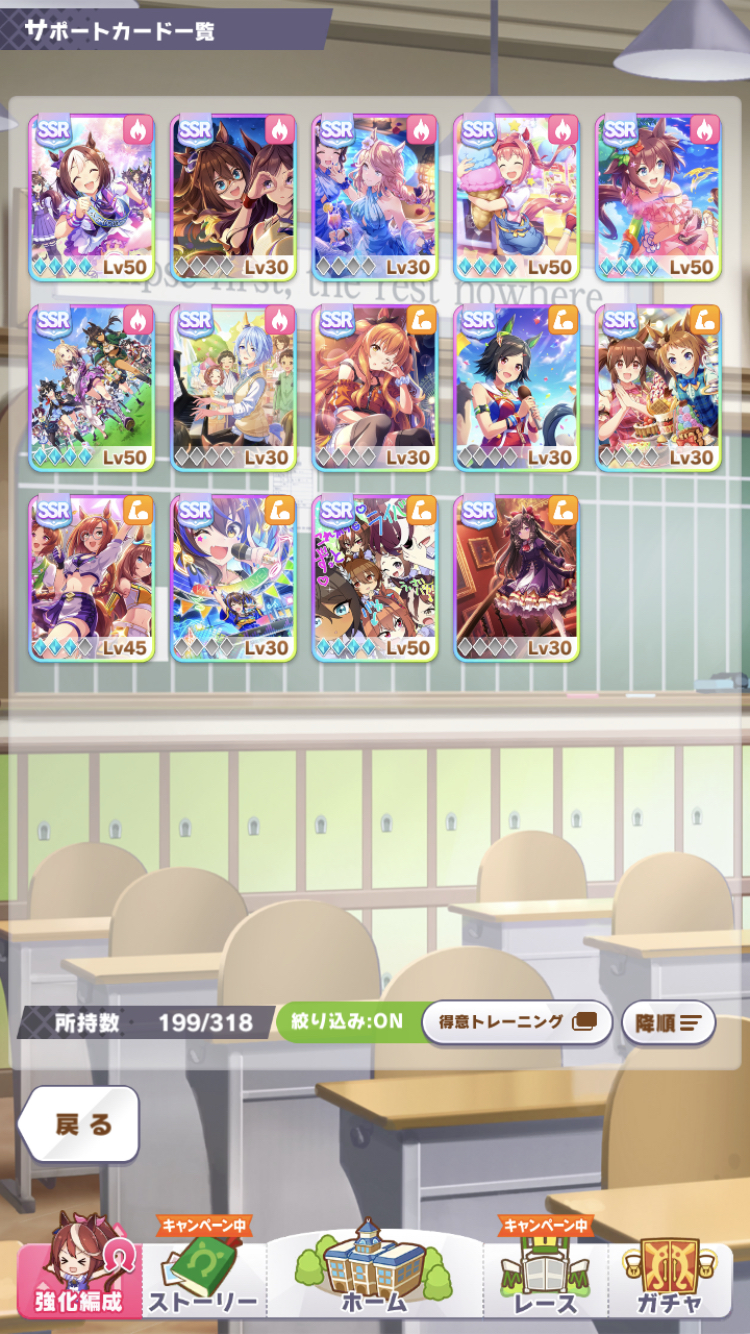Toggle the 降順 sort order
Screen dimensions: 750x1334
coord(668,1022)
